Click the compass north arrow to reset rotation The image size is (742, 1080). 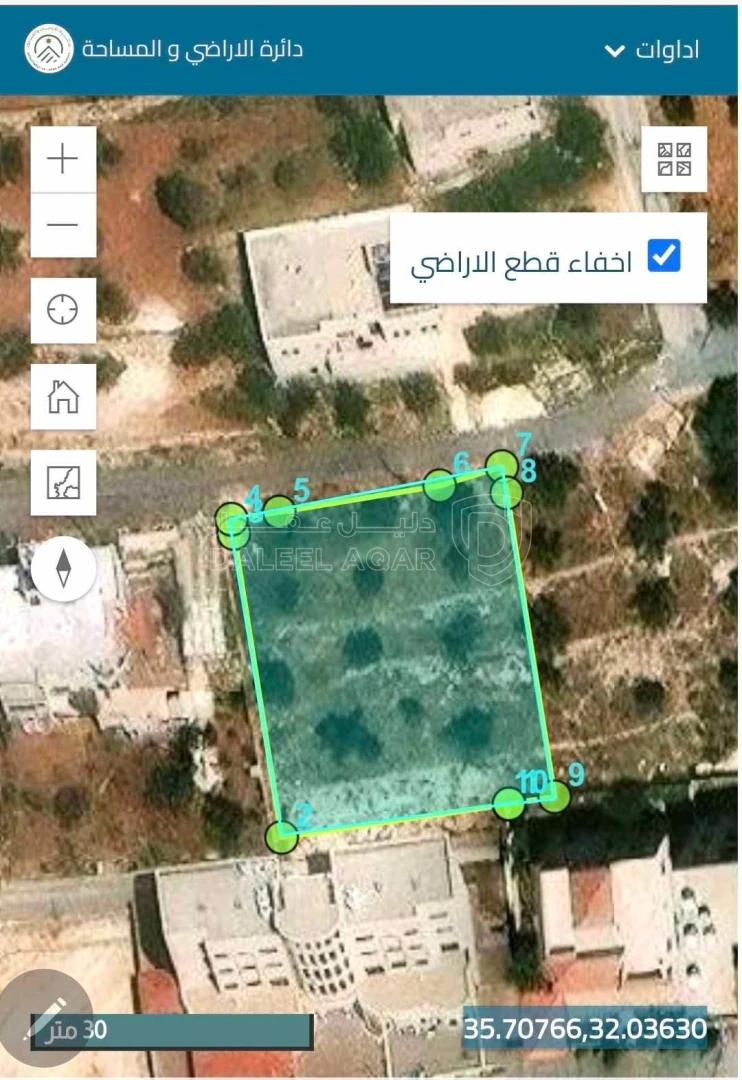(x=62, y=567)
